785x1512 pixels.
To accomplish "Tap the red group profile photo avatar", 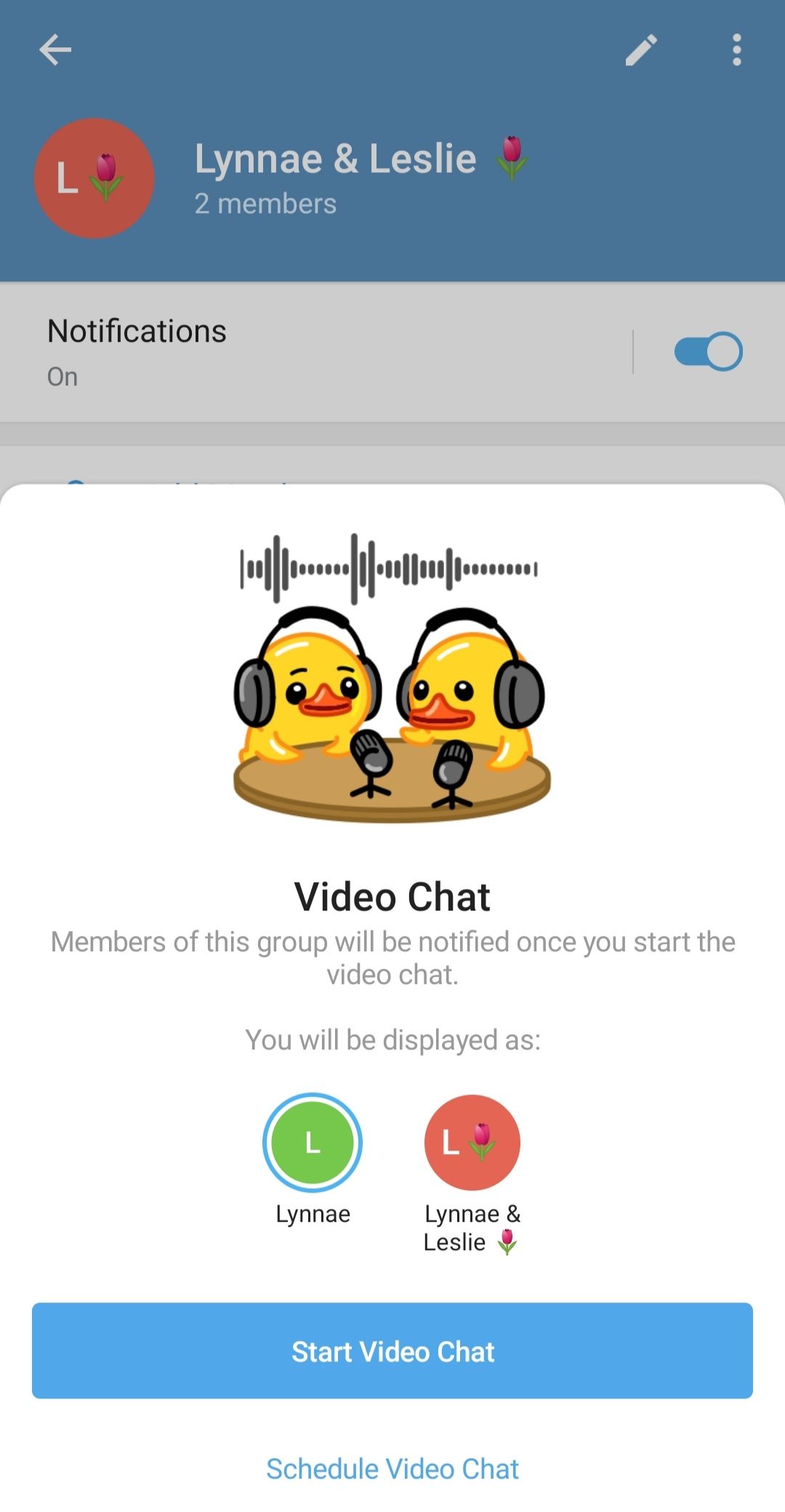I will tap(94, 180).
